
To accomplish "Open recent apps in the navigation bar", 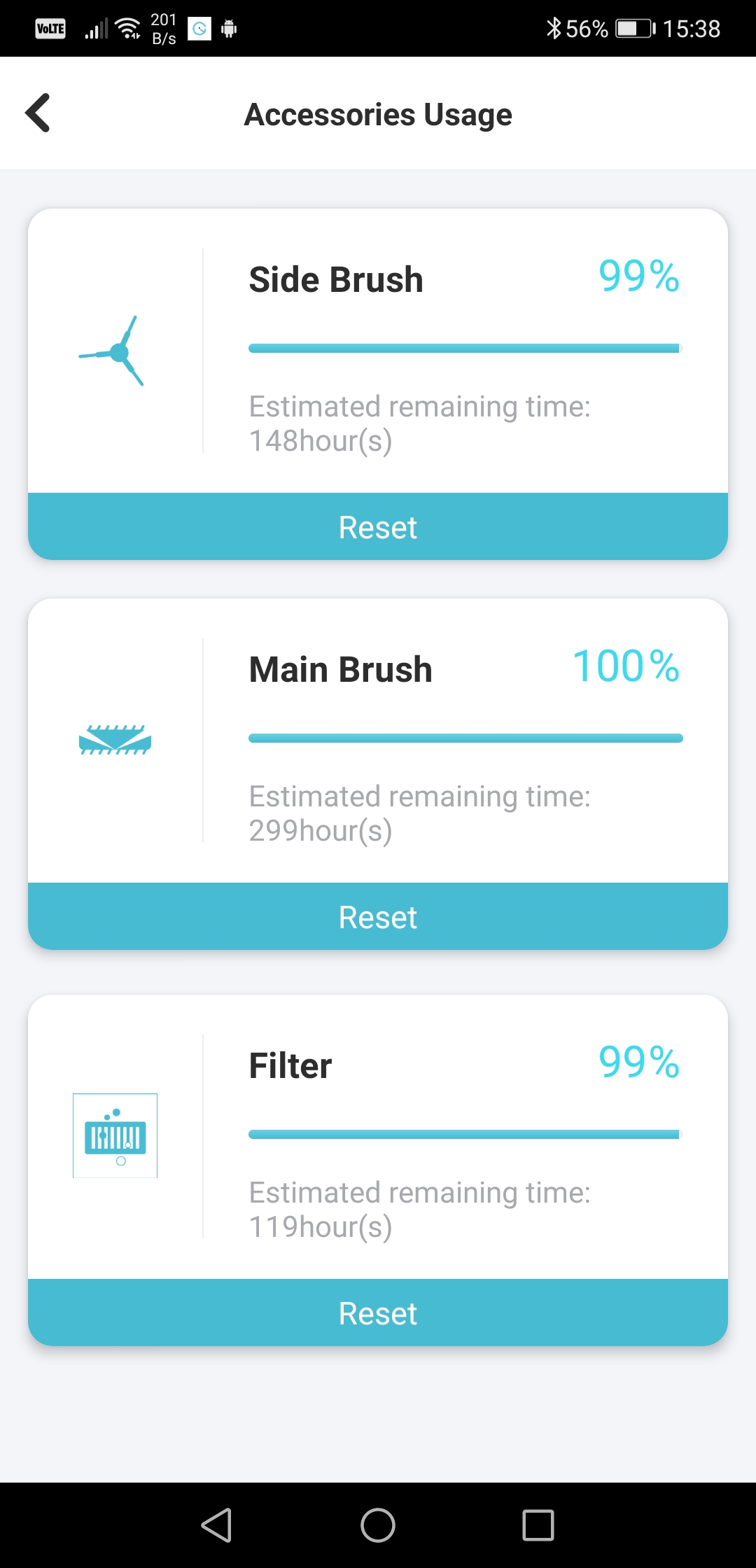I will tap(538, 1525).
